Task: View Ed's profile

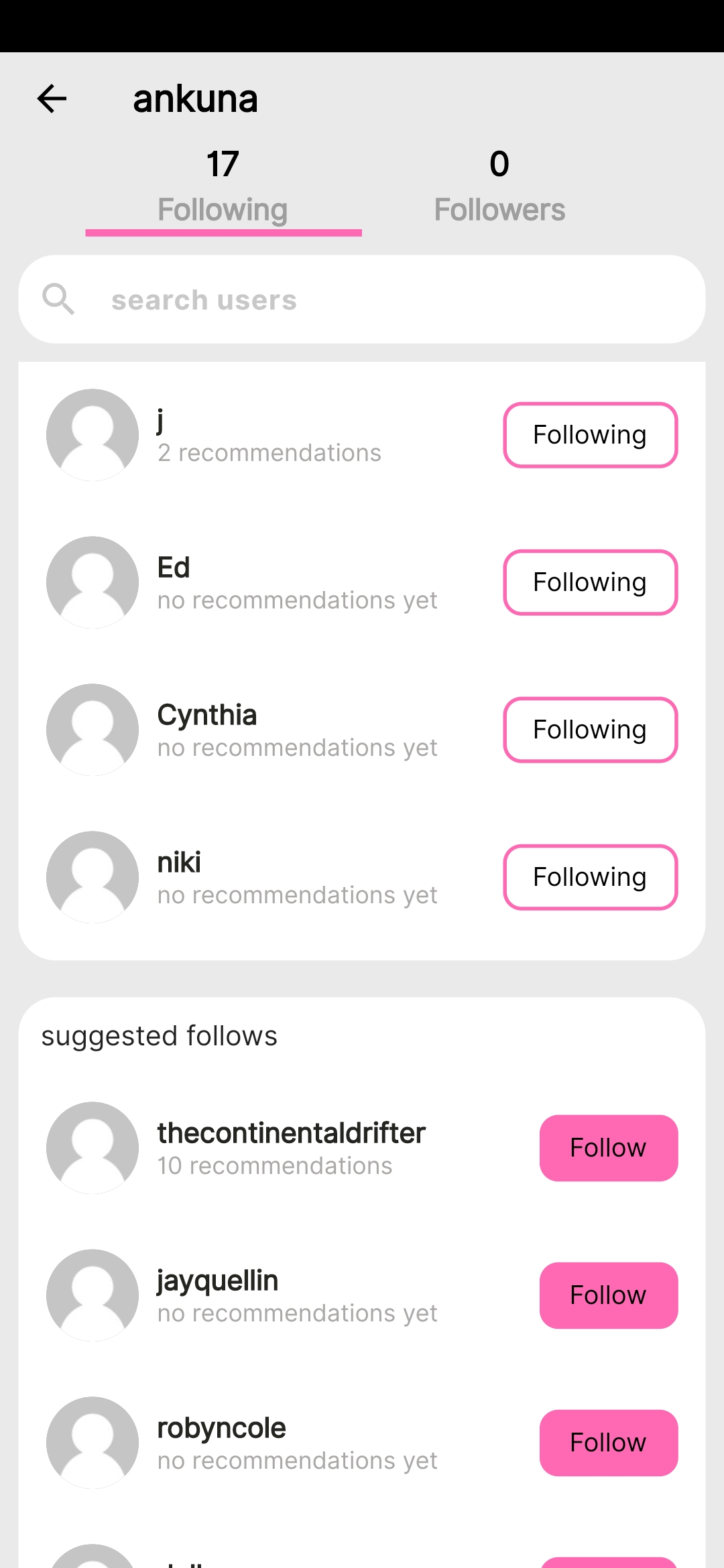Action: (268, 582)
